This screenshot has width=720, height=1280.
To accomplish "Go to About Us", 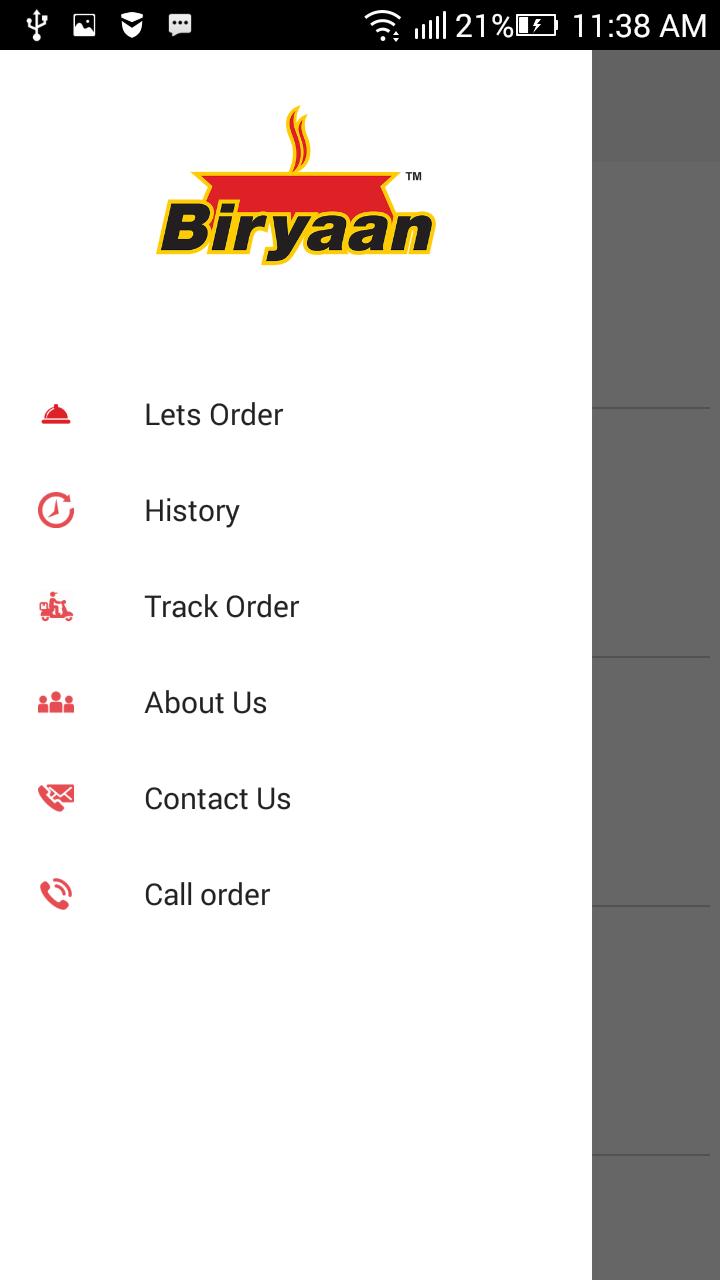I will tap(205, 703).
